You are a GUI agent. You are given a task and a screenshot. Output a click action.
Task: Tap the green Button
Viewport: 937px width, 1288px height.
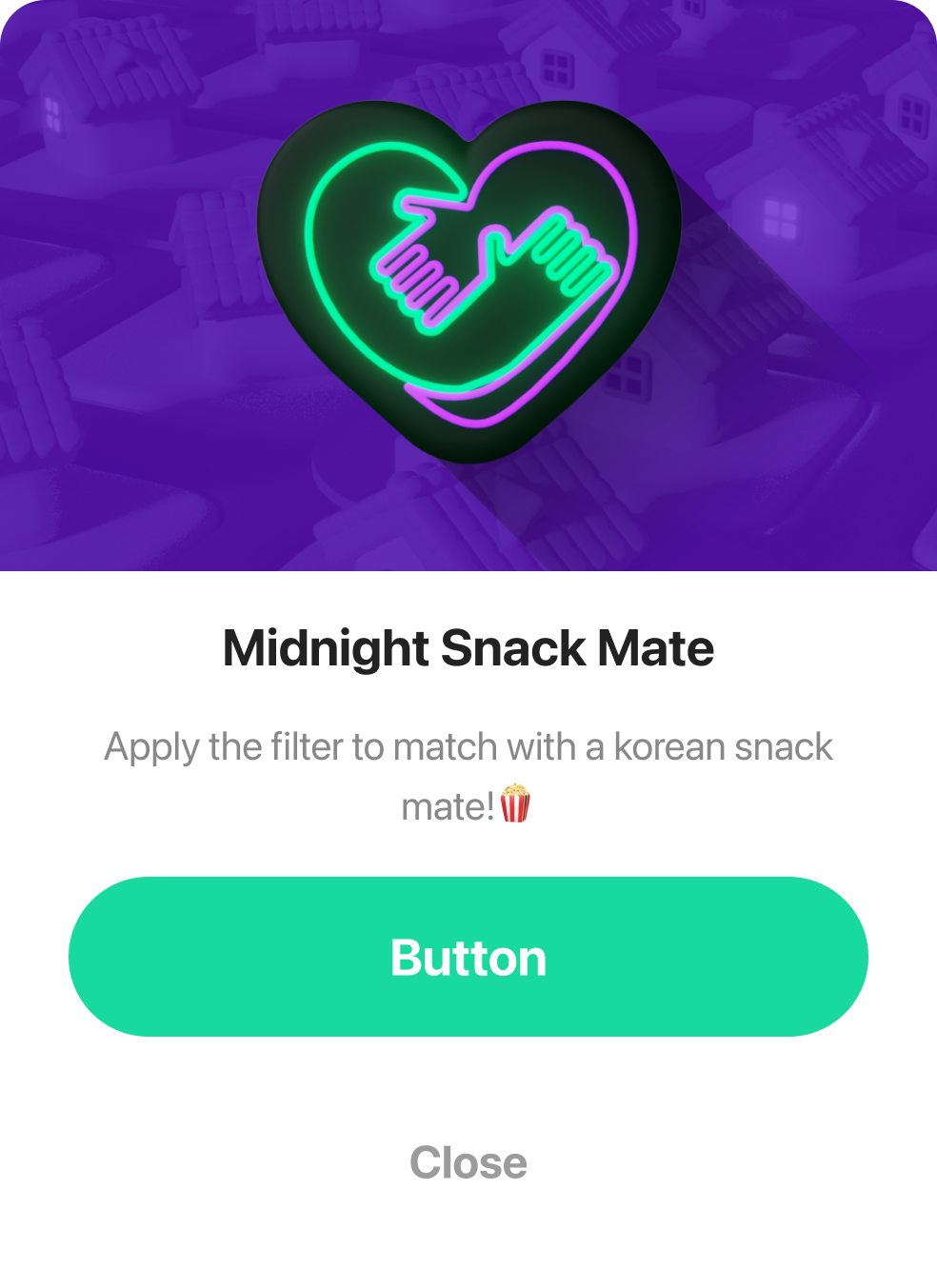pos(468,957)
